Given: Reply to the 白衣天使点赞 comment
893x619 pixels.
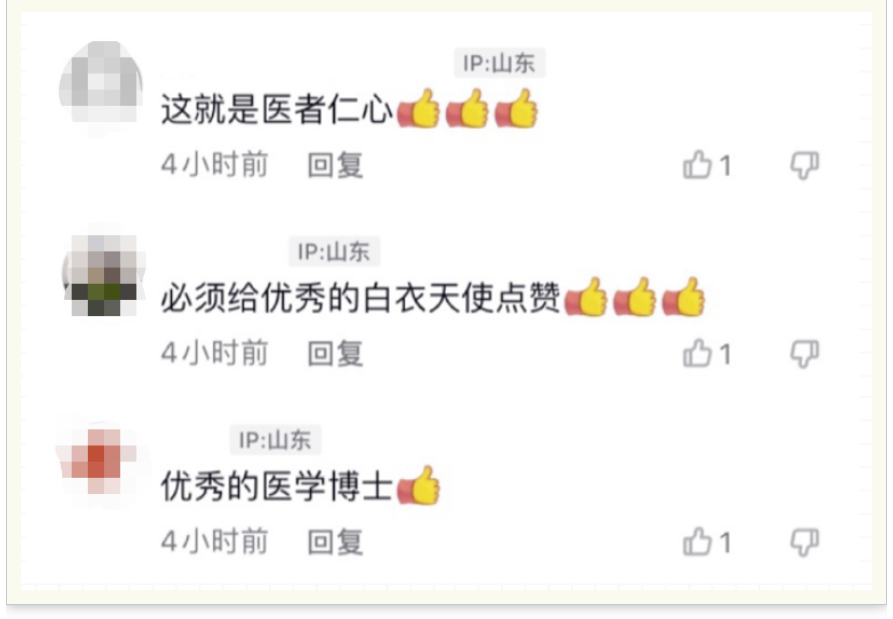Looking at the screenshot, I should 335,353.
